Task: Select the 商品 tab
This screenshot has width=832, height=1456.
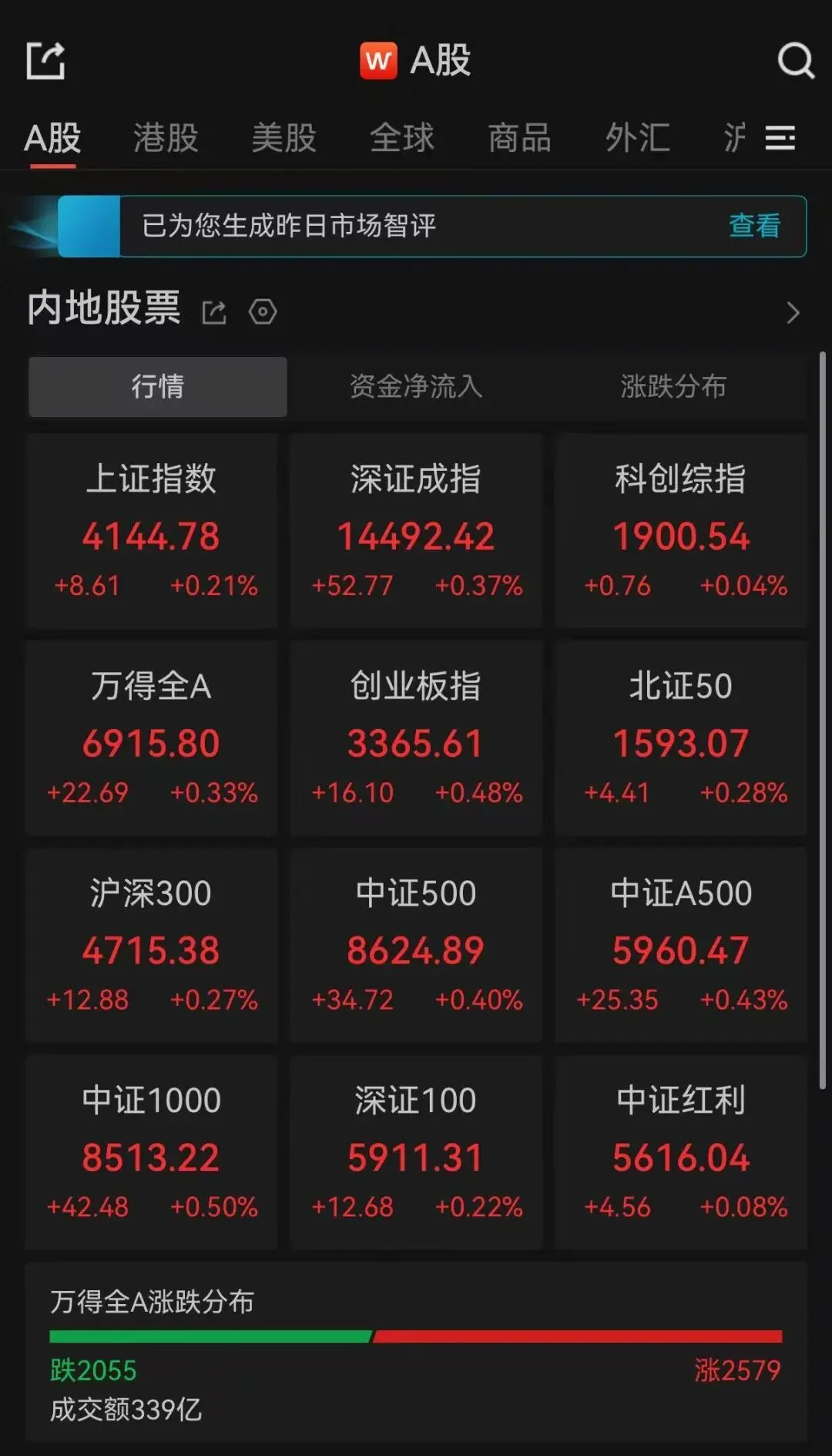Action: click(518, 139)
